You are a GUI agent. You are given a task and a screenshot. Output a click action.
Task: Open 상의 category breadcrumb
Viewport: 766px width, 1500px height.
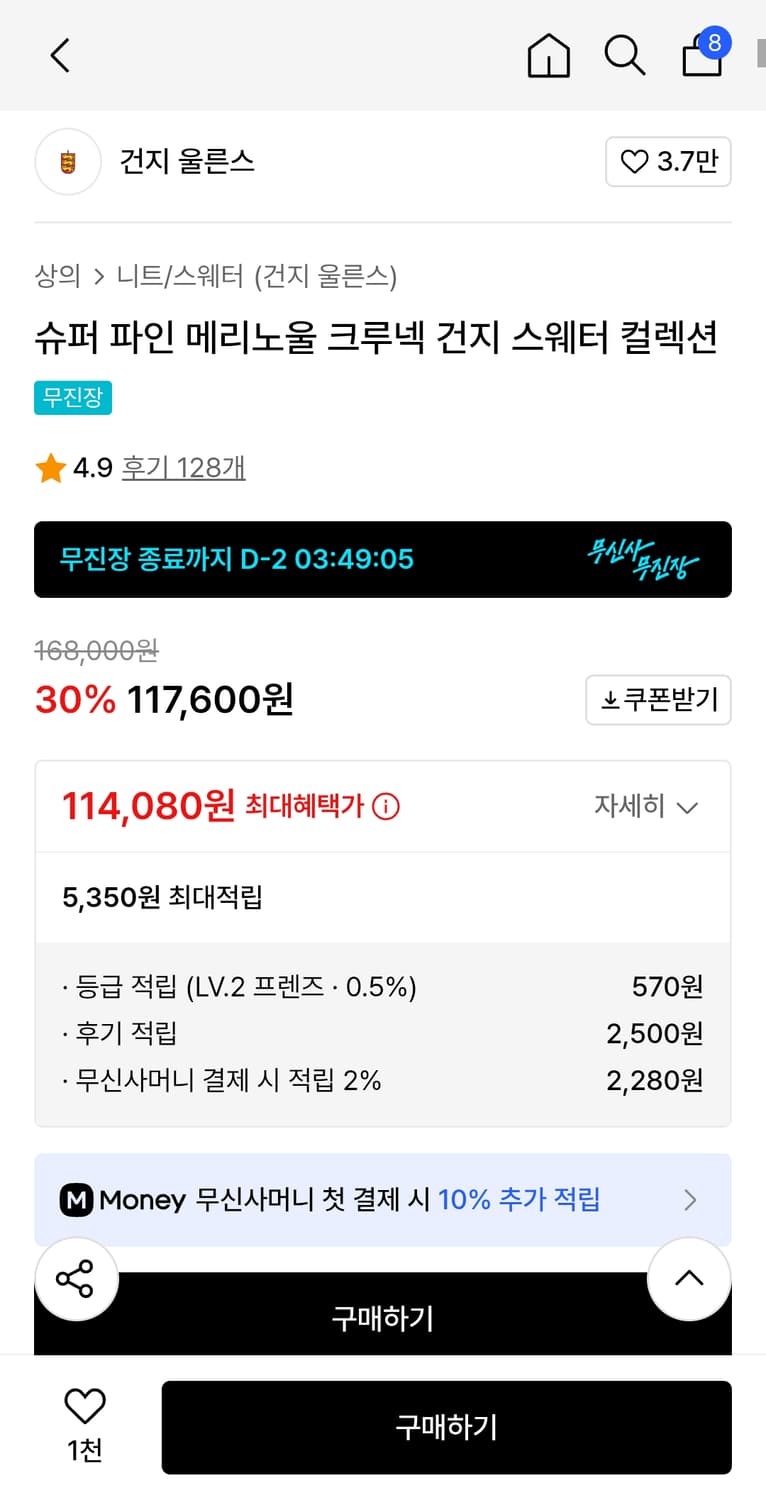pos(56,277)
